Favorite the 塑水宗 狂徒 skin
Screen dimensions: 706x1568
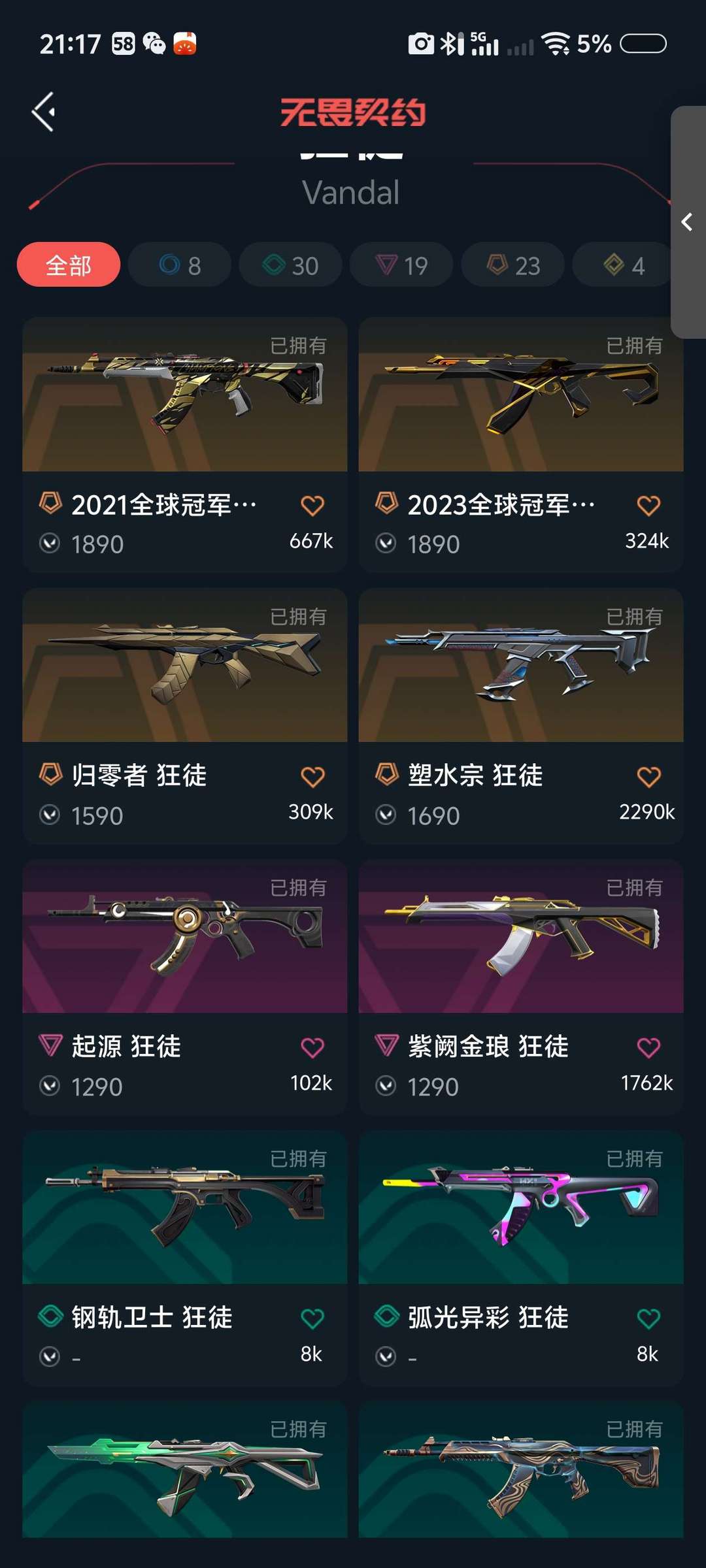(x=648, y=776)
